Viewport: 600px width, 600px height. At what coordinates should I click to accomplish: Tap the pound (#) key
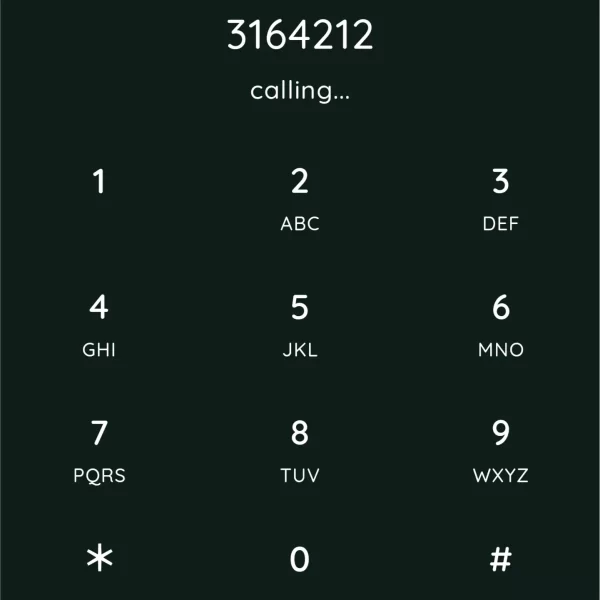pyautogui.click(x=500, y=560)
